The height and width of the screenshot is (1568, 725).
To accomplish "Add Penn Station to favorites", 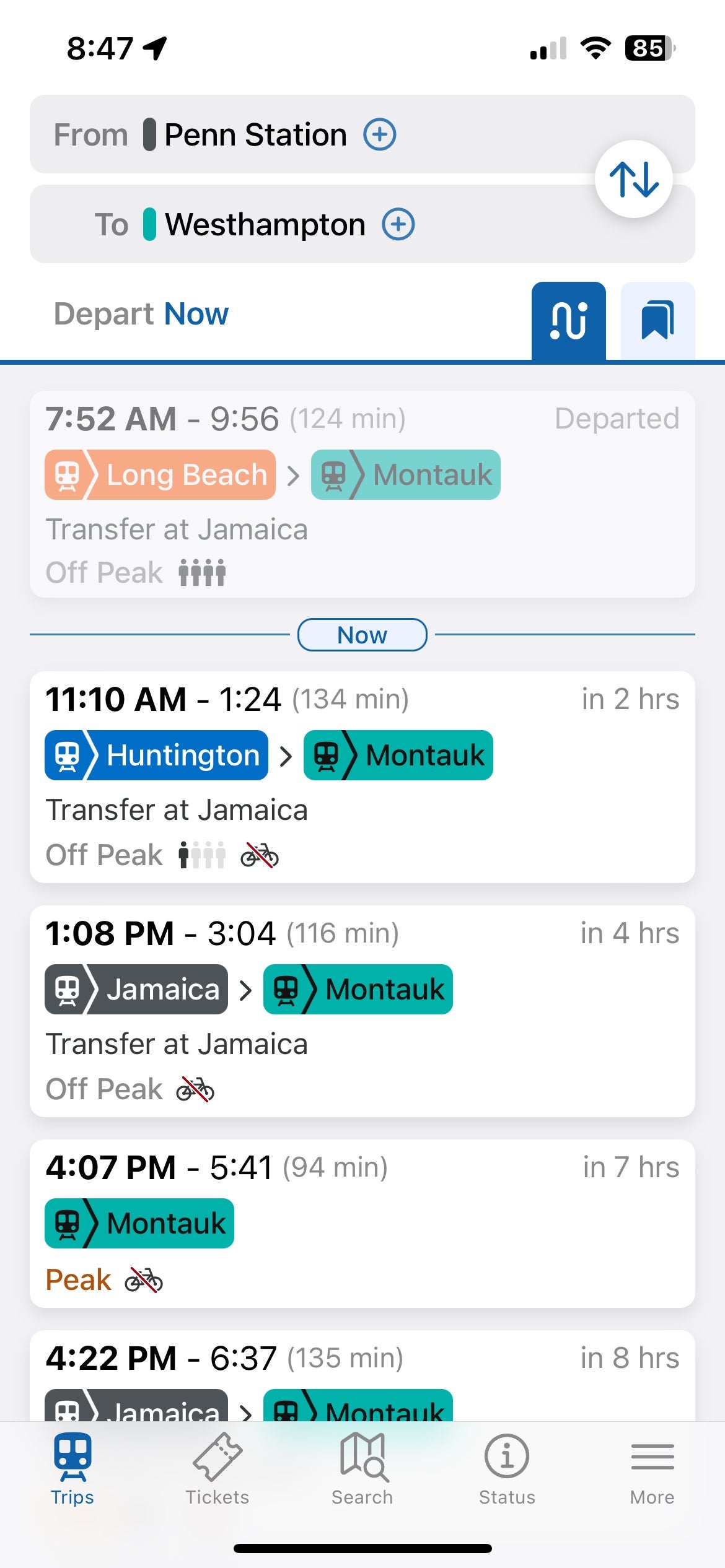I will coord(380,134).
